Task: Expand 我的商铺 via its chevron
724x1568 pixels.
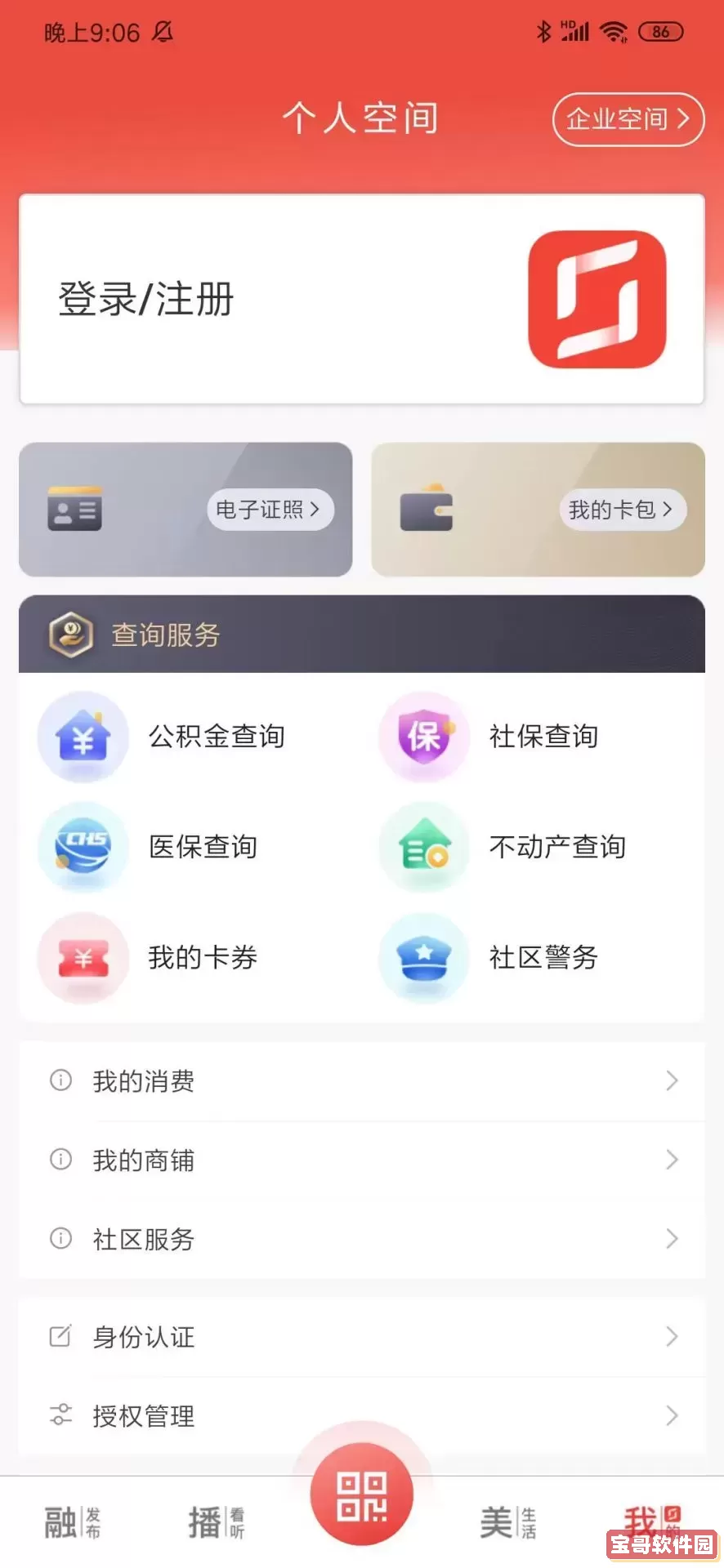Action: [672, 1160]
